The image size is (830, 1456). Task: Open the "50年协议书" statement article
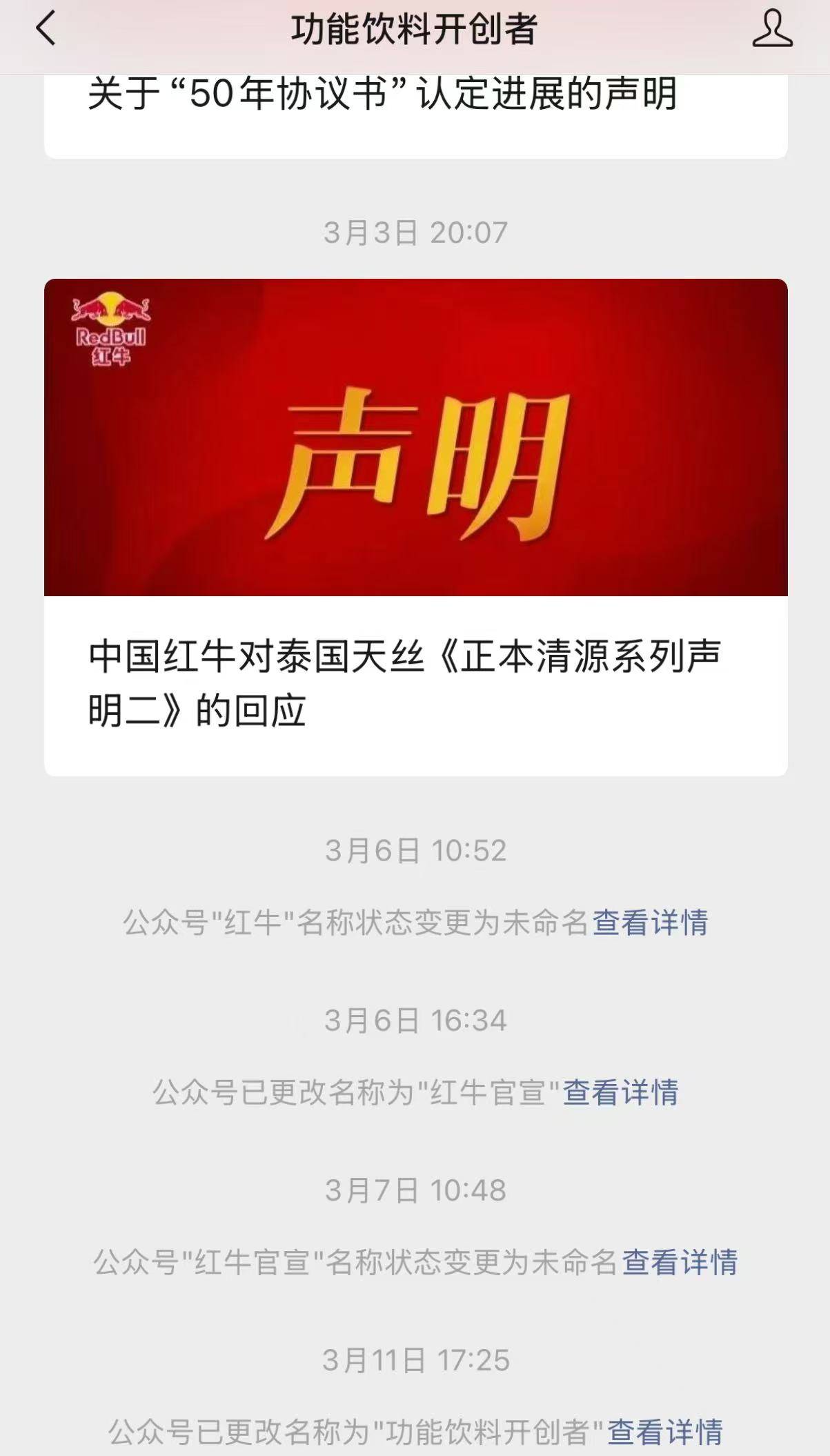click(x=382, y=95)
